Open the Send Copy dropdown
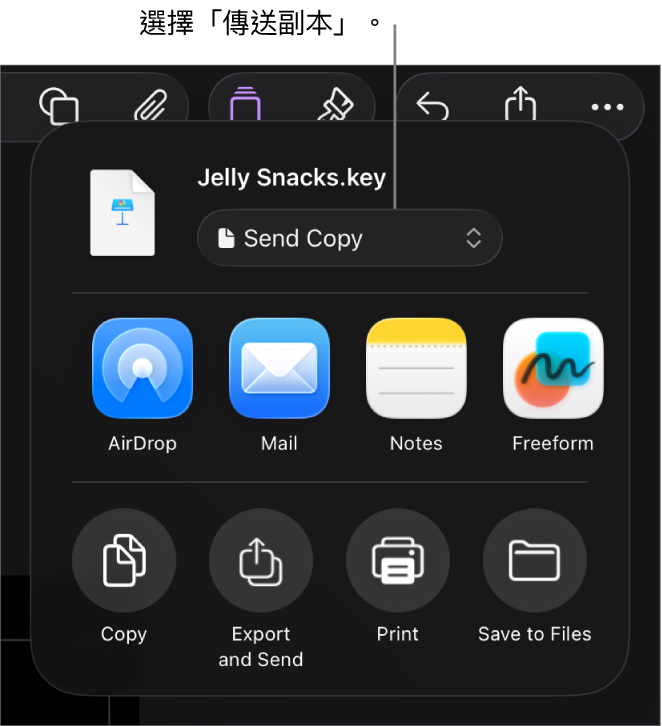The width and height of the screenshot is (662, 726). click(x=349, y=238)
